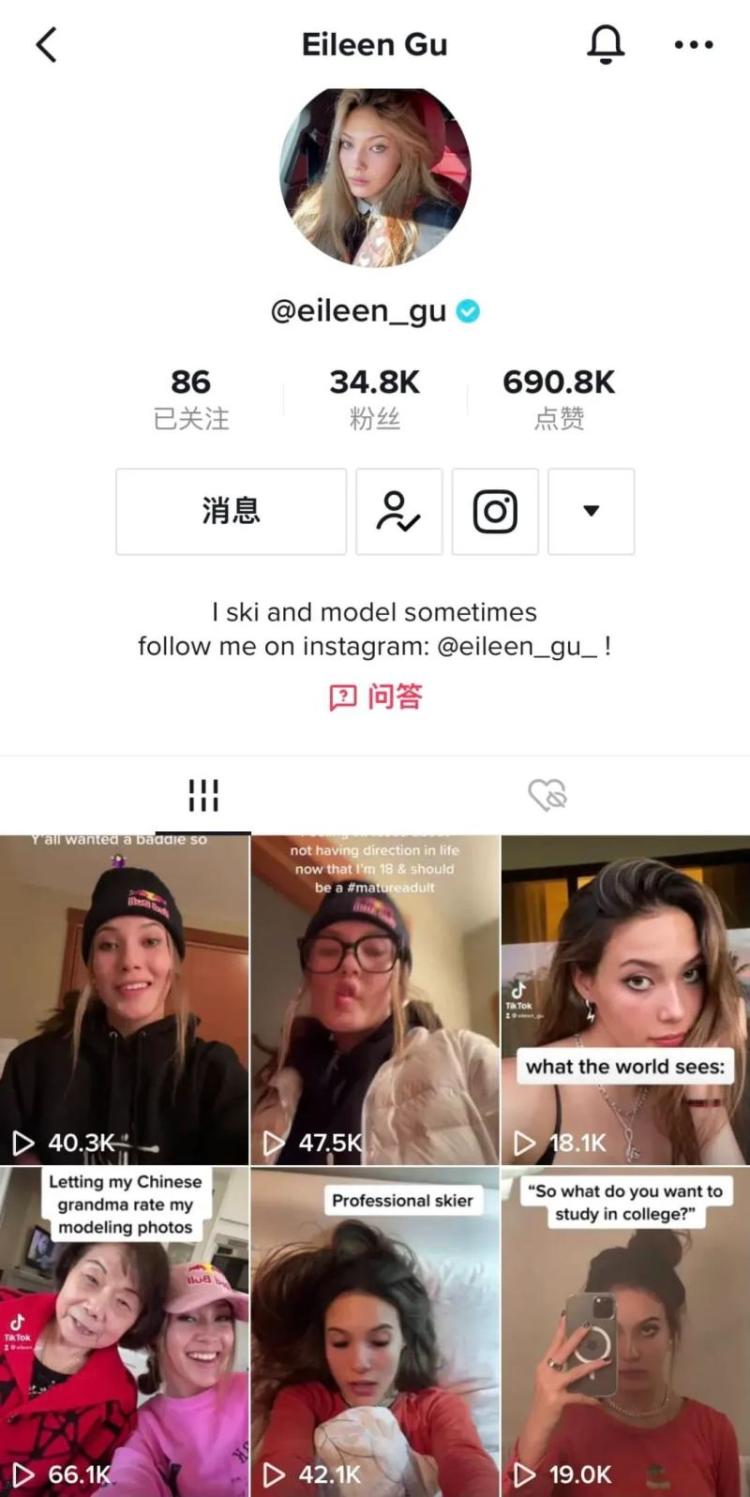This screenshot has width=750, height=1497.
Task: Open the 'study in college' video
Action: (x=625, y=1332)
